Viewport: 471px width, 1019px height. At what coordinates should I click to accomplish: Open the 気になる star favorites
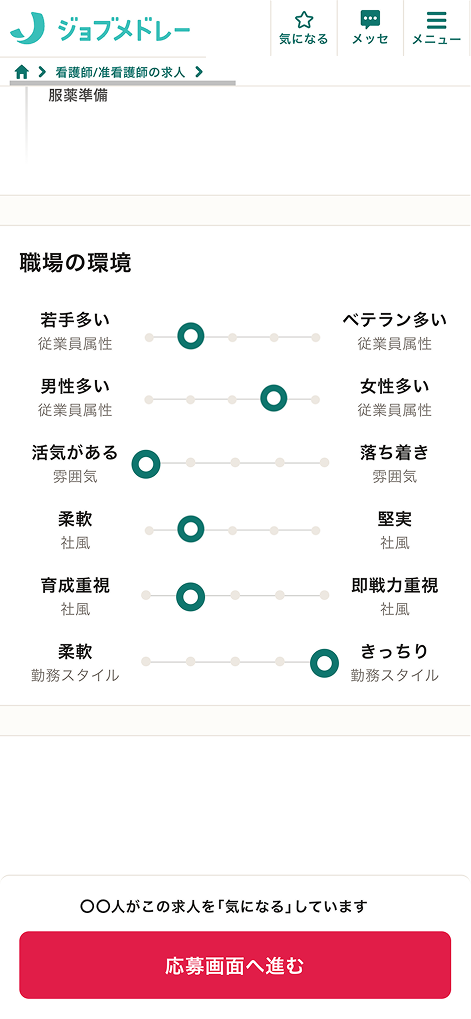303,29
